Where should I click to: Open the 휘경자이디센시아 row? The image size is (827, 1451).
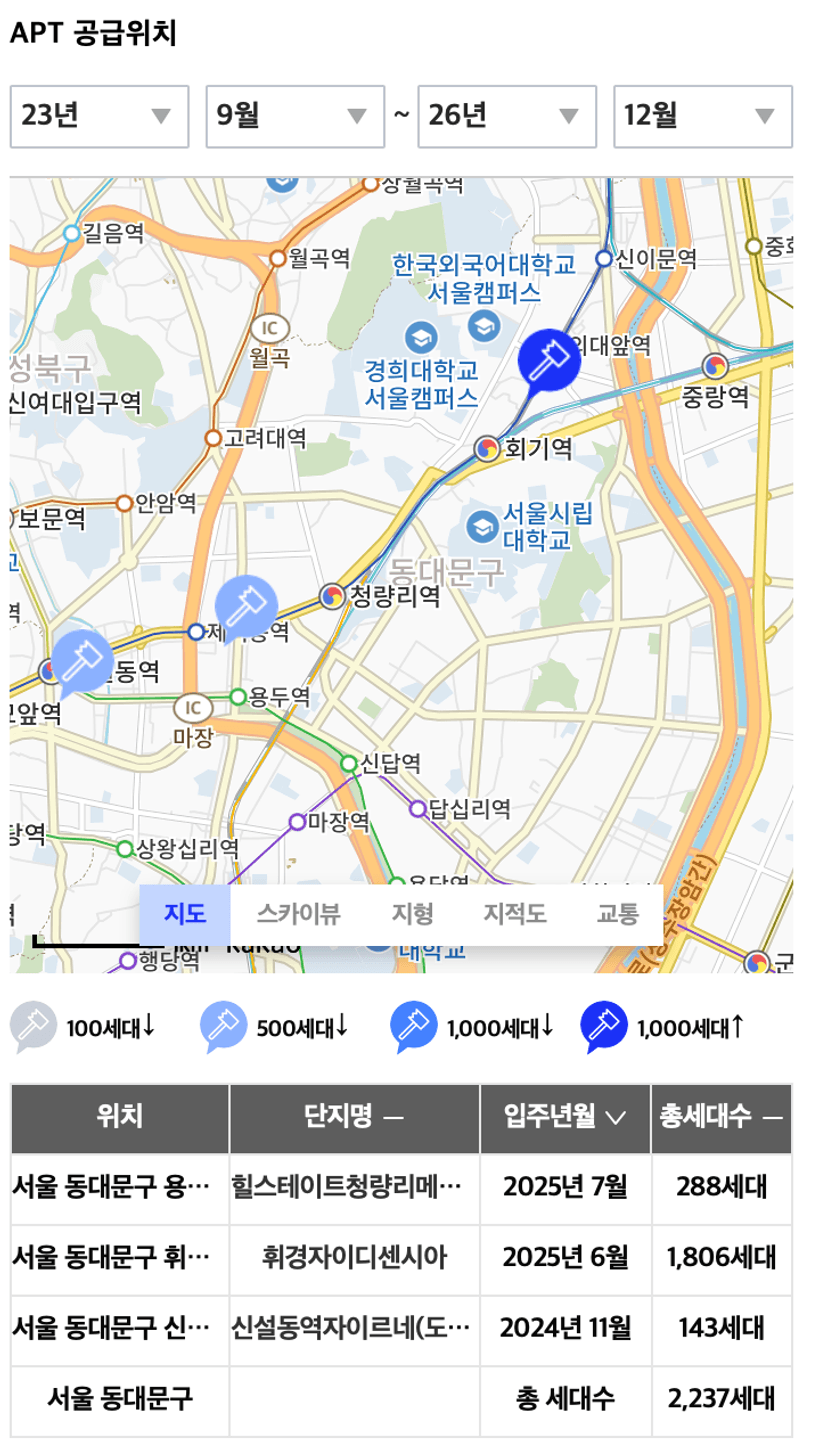401,1257
